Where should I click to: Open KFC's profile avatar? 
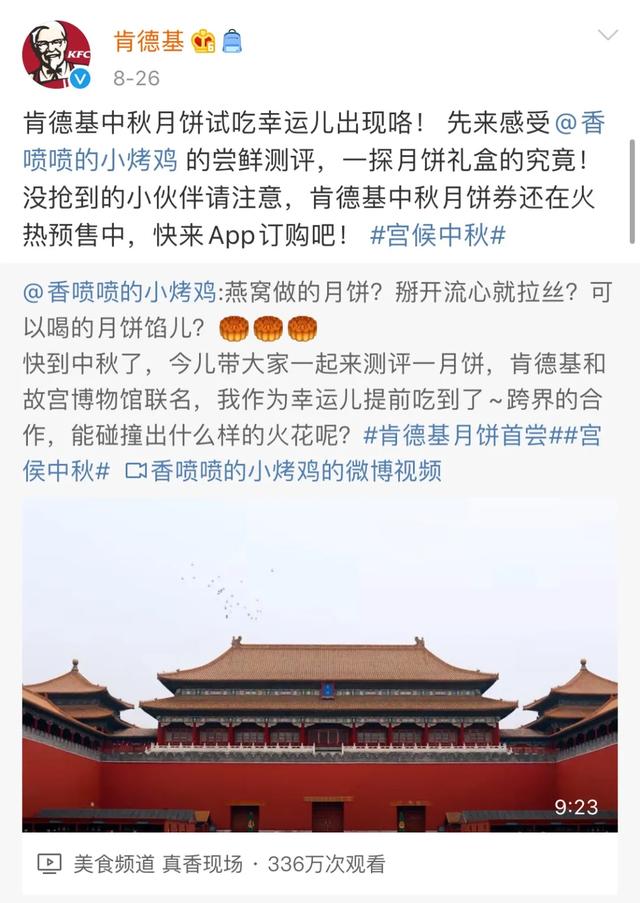[x=56, y=55]
